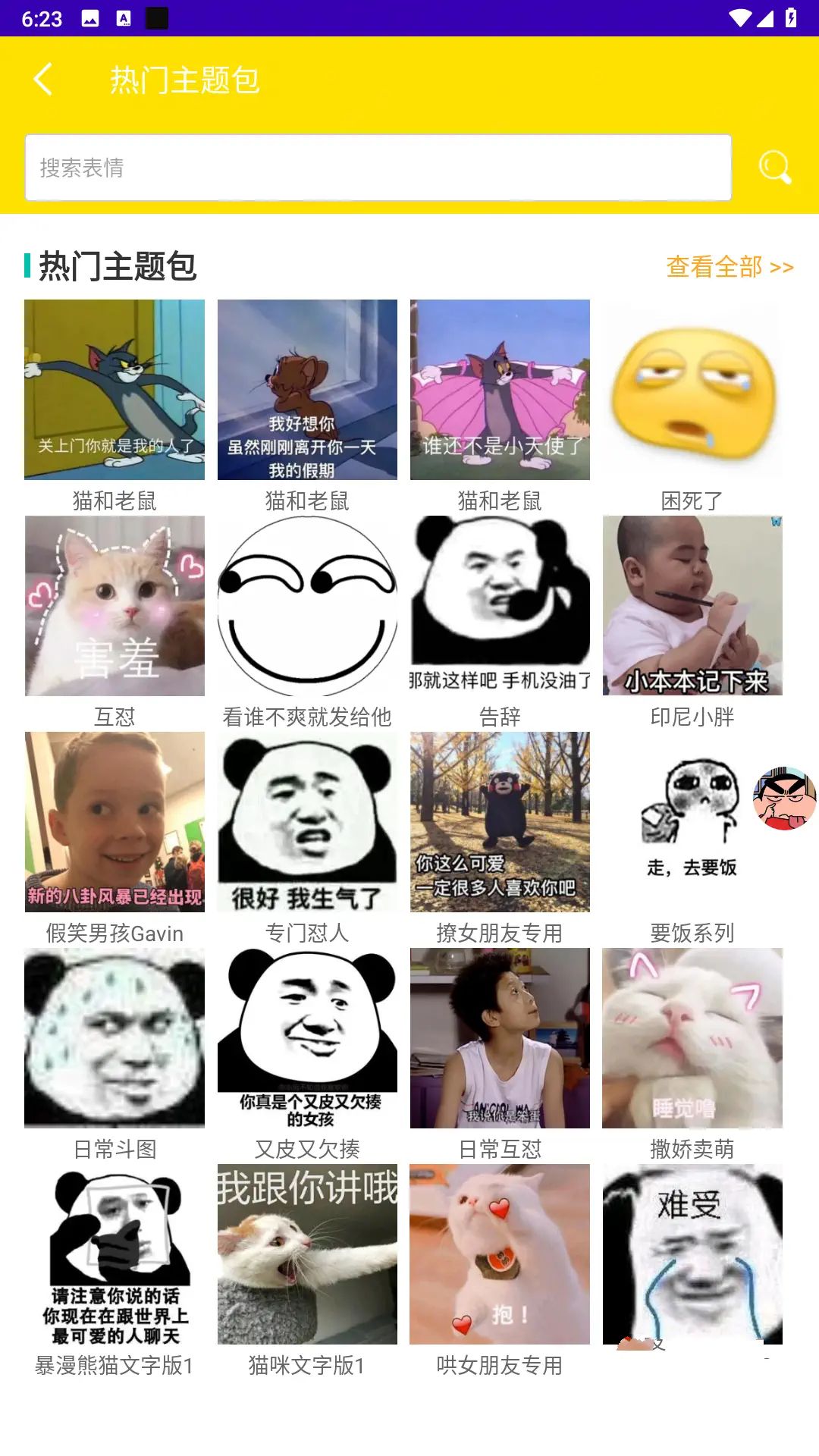Tap the 搜索表情 search field
The image size is (819, 1456).
378,168
